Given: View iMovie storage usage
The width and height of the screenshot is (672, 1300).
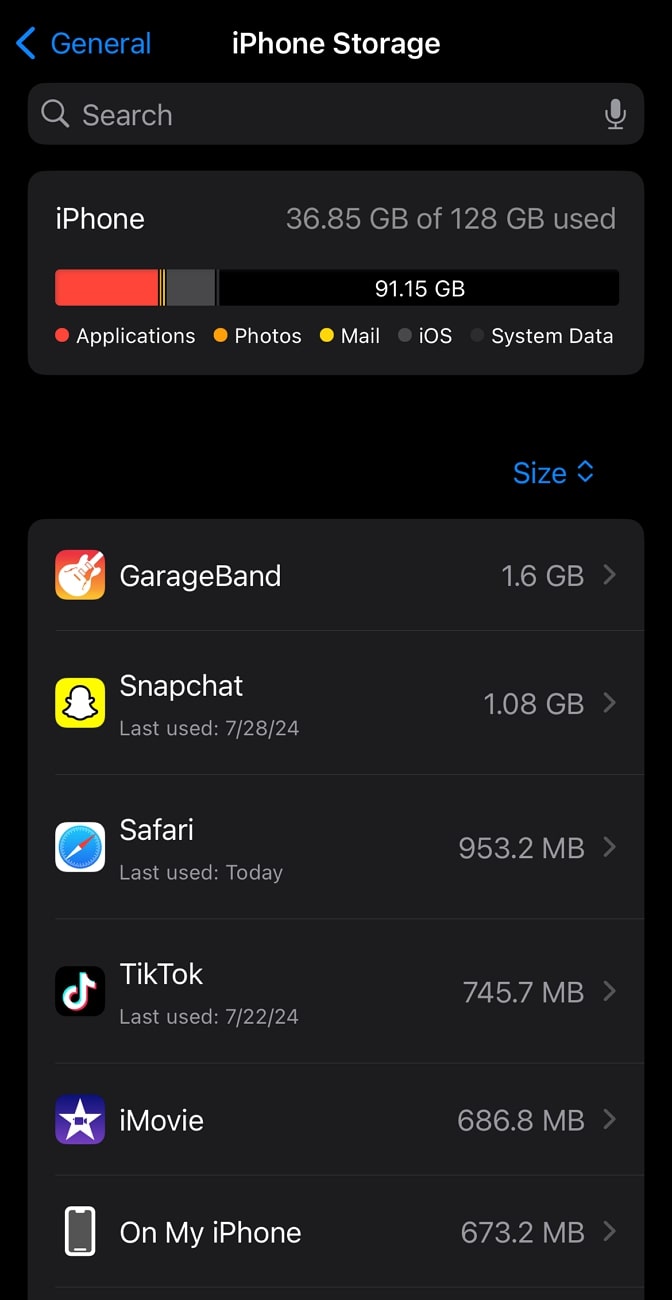Looking at the screenshot, I should click(336, 1120).
